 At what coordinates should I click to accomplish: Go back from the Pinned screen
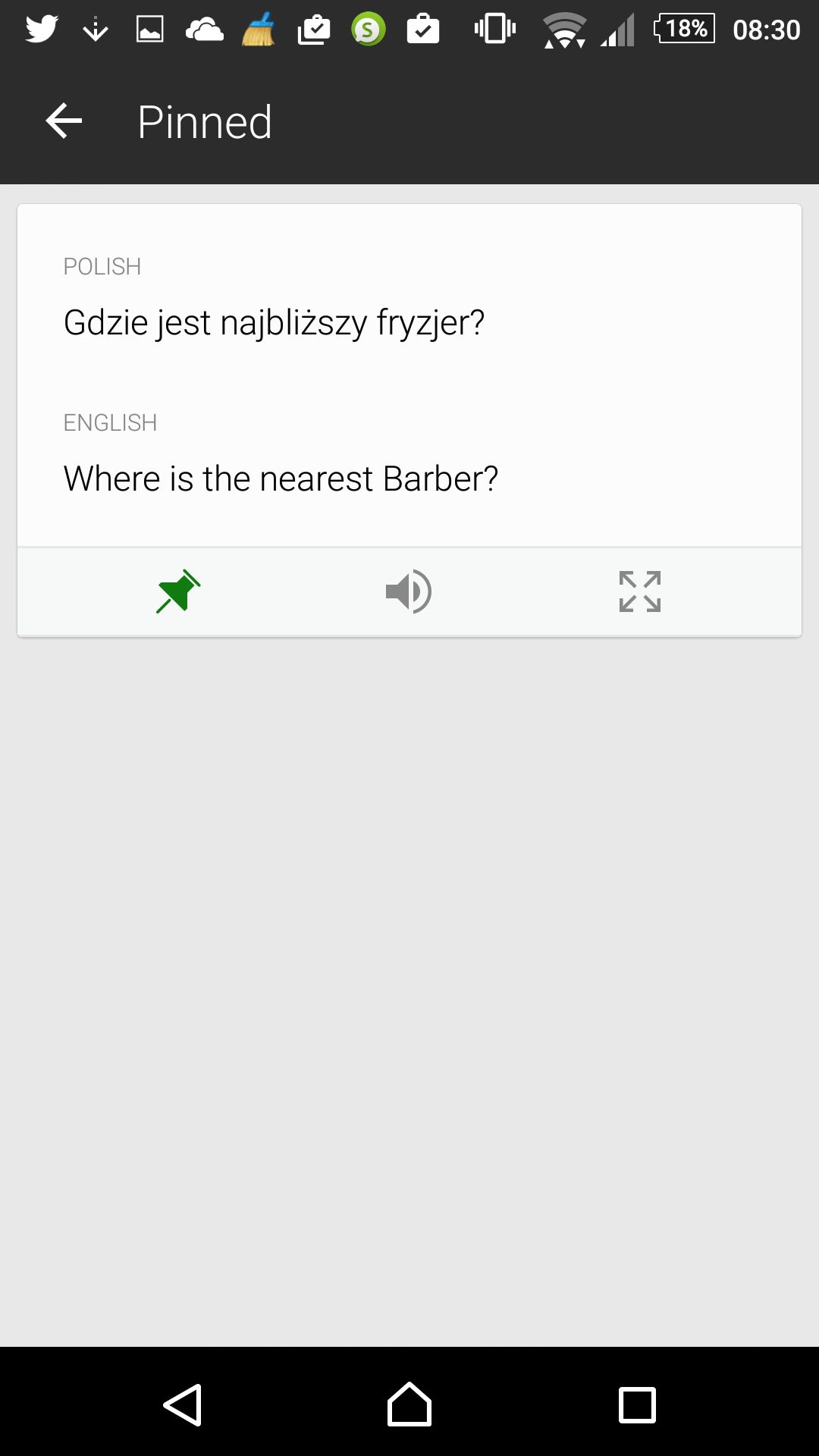click(x=64, y=121)
